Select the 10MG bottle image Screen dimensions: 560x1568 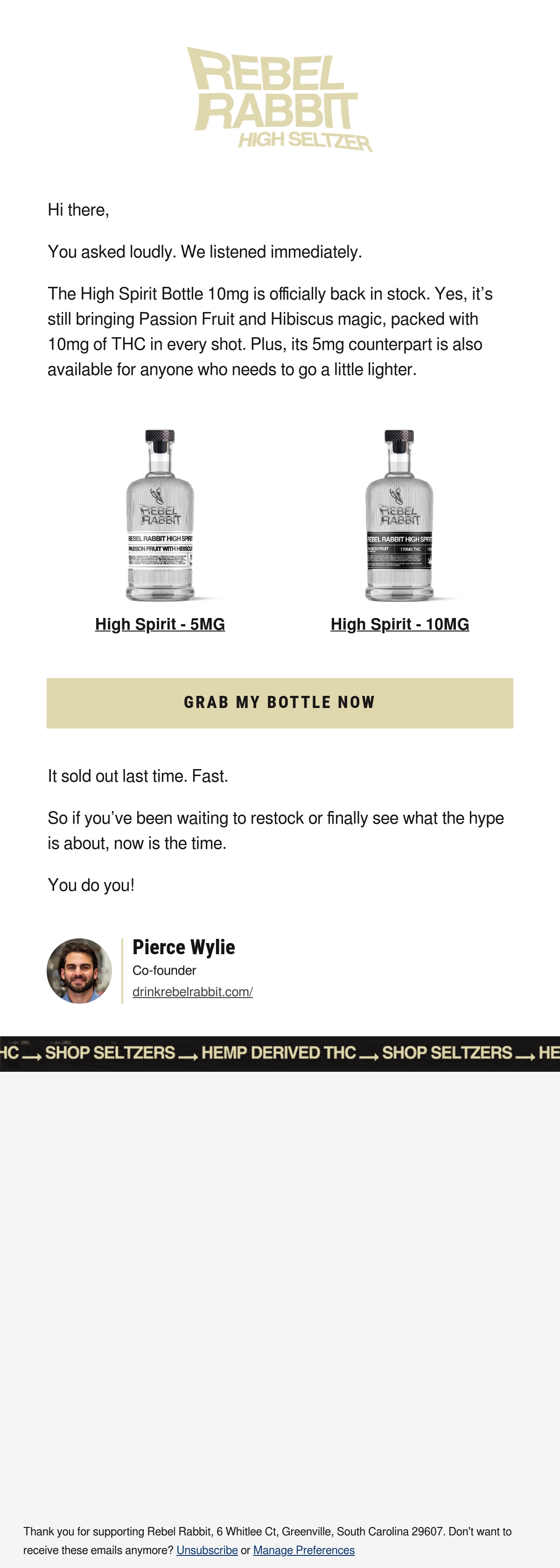(400, 515)
